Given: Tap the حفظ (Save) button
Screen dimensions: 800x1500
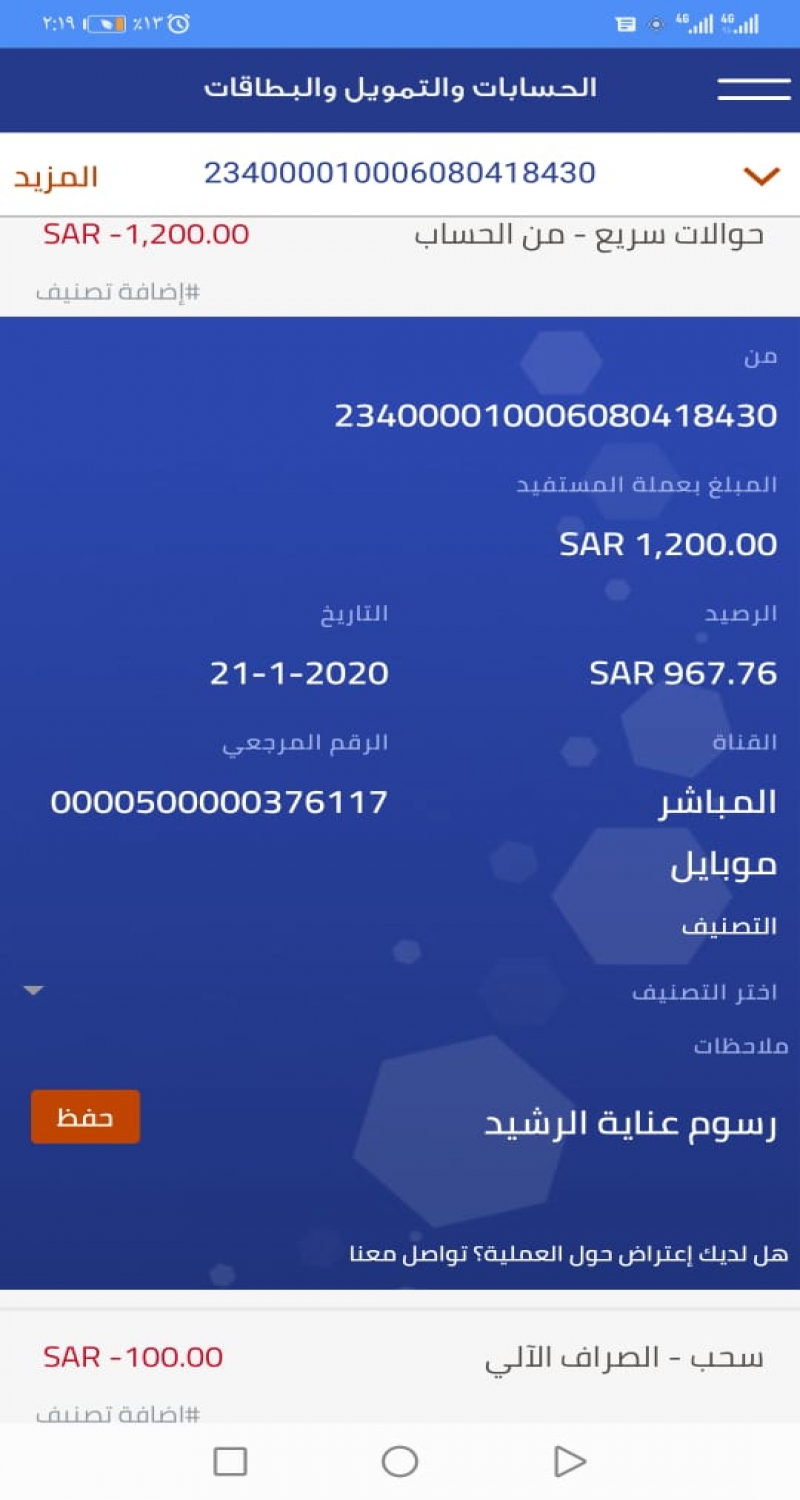Looking at the screenshot, I should [x=85, y=1117].
